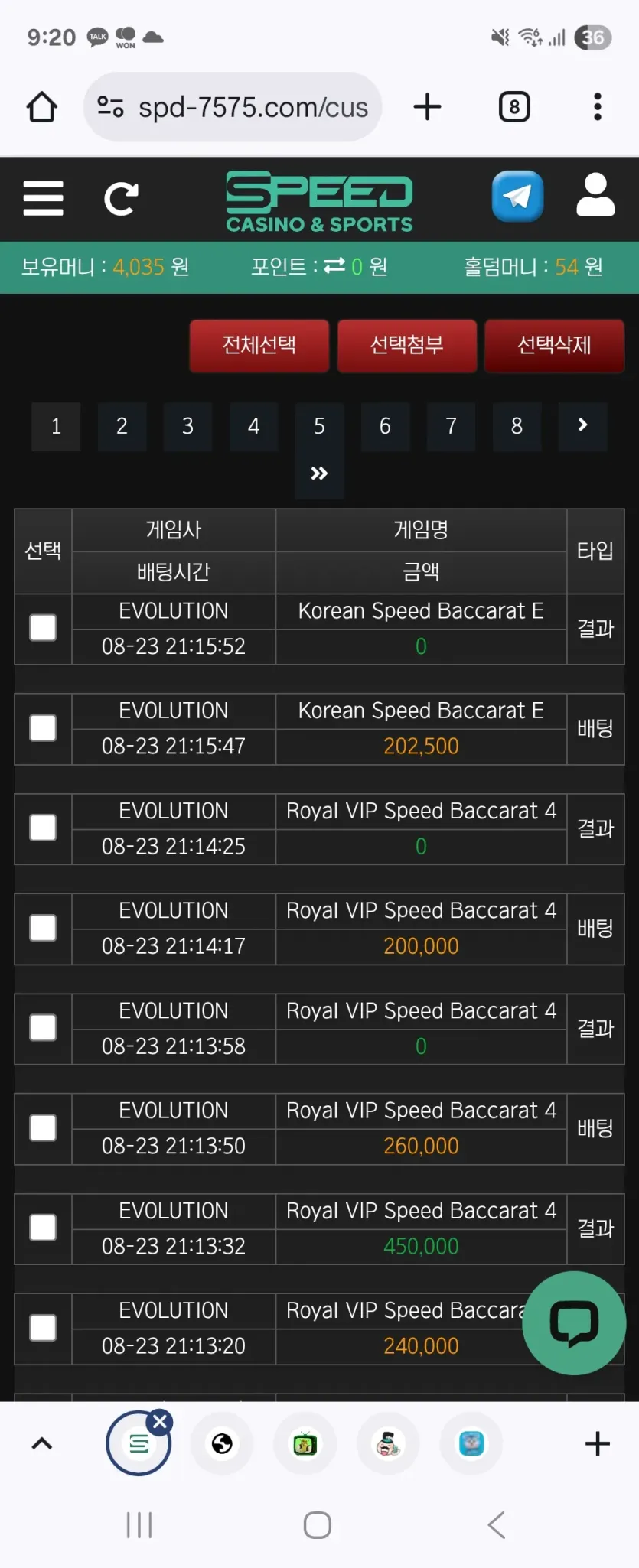639x1568 pixels.
Task: Select checkbox for 21:13:32 450,000 row
Action: 43,1228
